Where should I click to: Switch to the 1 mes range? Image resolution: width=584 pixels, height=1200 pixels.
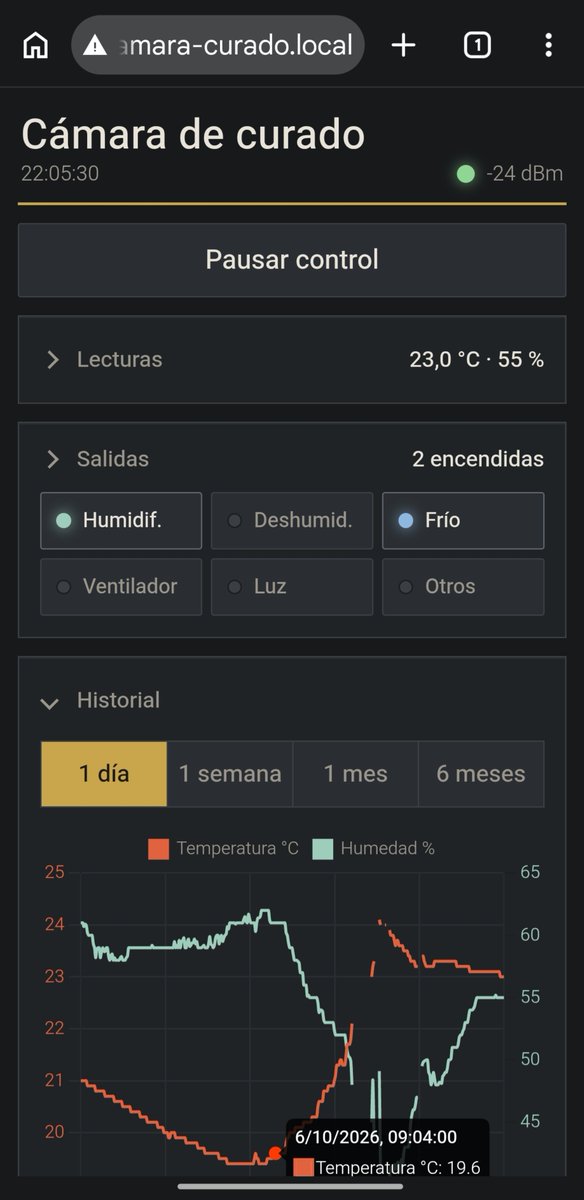tap(356, 774)
